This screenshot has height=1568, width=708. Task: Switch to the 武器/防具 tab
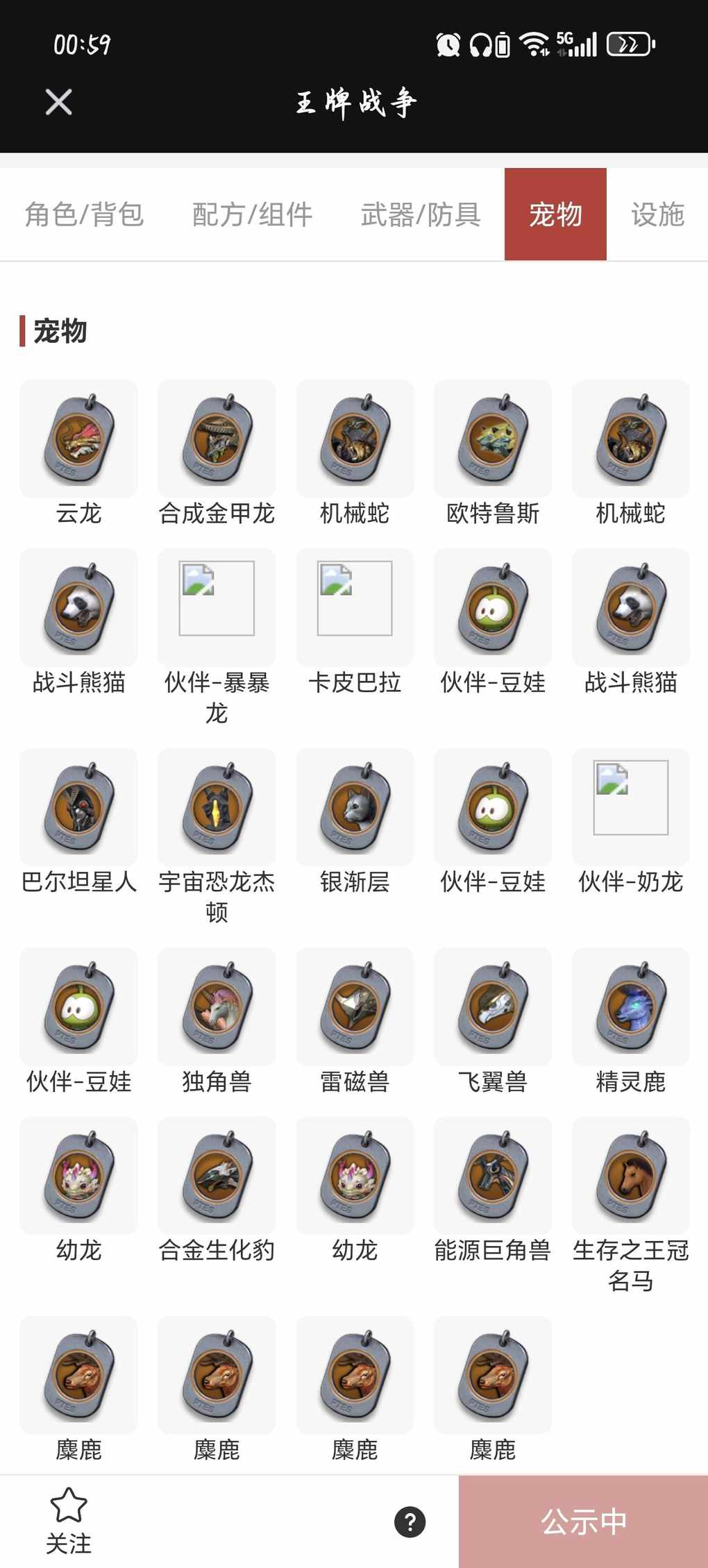click(420, 214)
